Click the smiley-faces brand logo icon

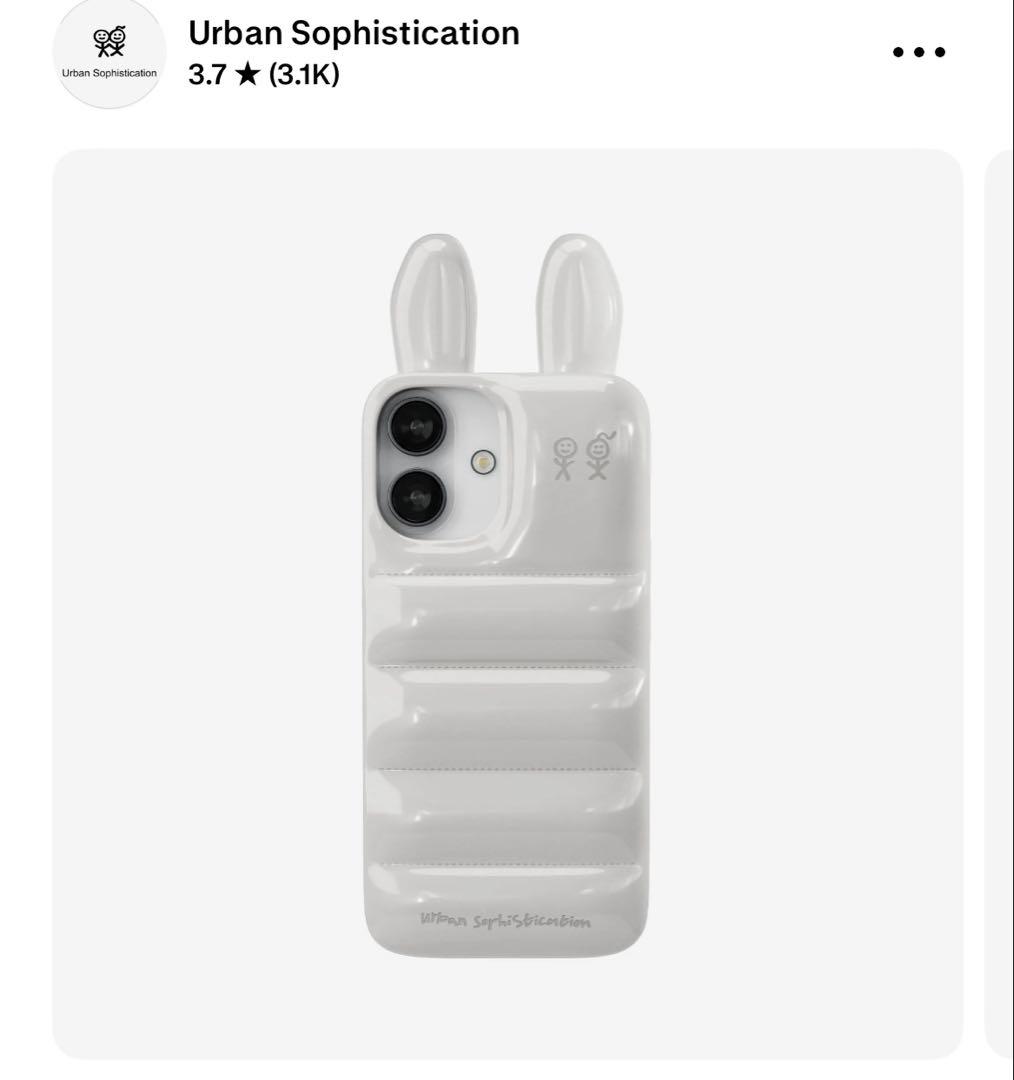[108, 42]
